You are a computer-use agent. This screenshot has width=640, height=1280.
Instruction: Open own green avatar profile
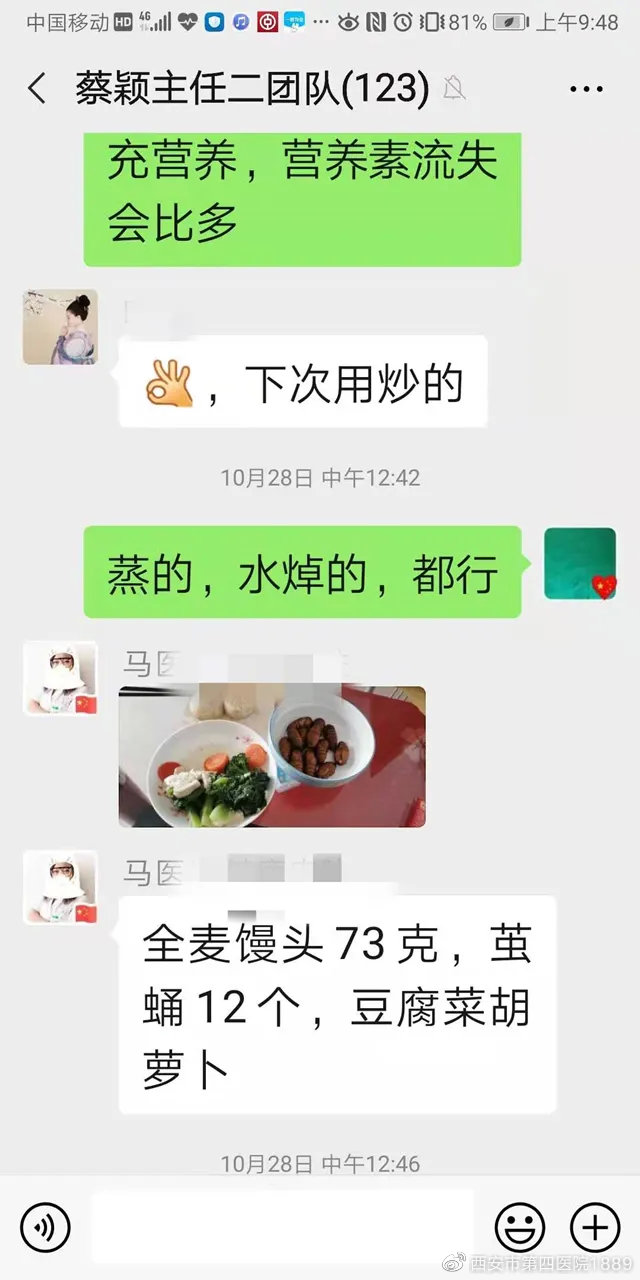[x=580, y=564]
